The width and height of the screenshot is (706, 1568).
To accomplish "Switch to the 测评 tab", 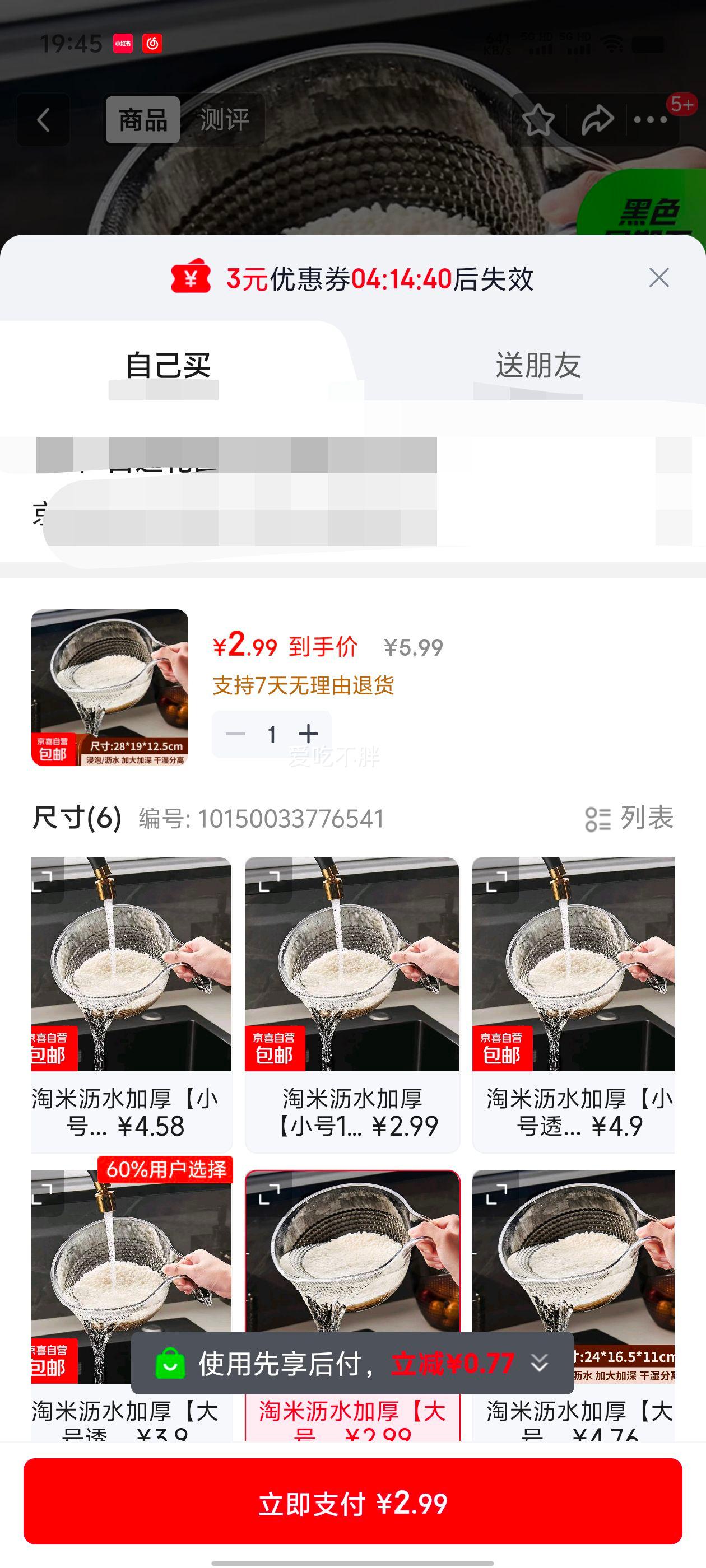I will coord(223,121).
